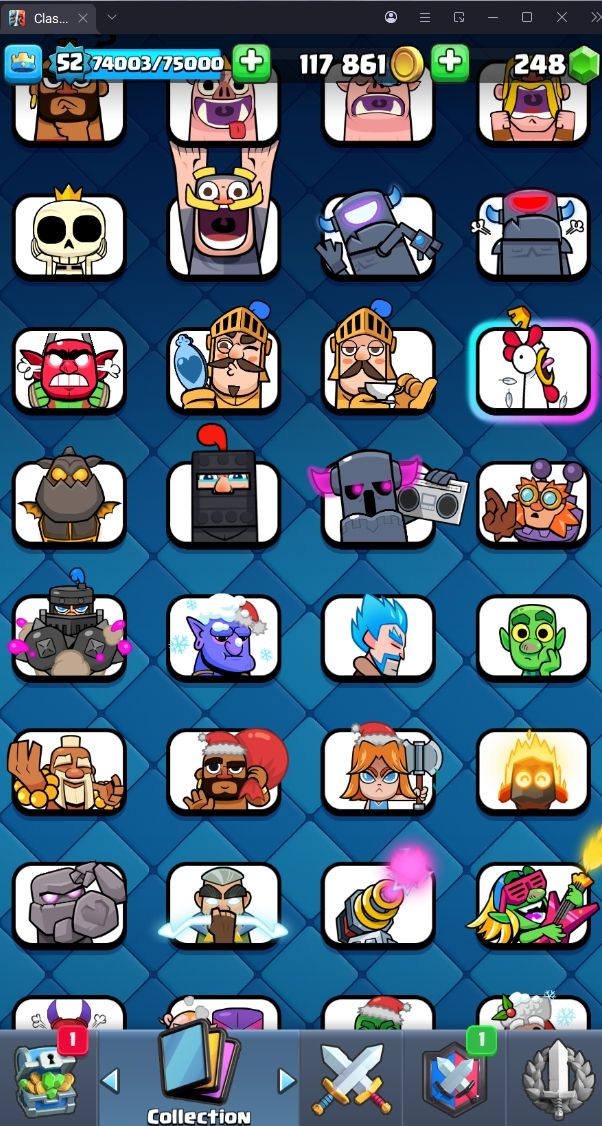Viewport: 602px width, 1126px height.
Task: Go to the events trophy tab
Action: click(x=556, y=1079)
